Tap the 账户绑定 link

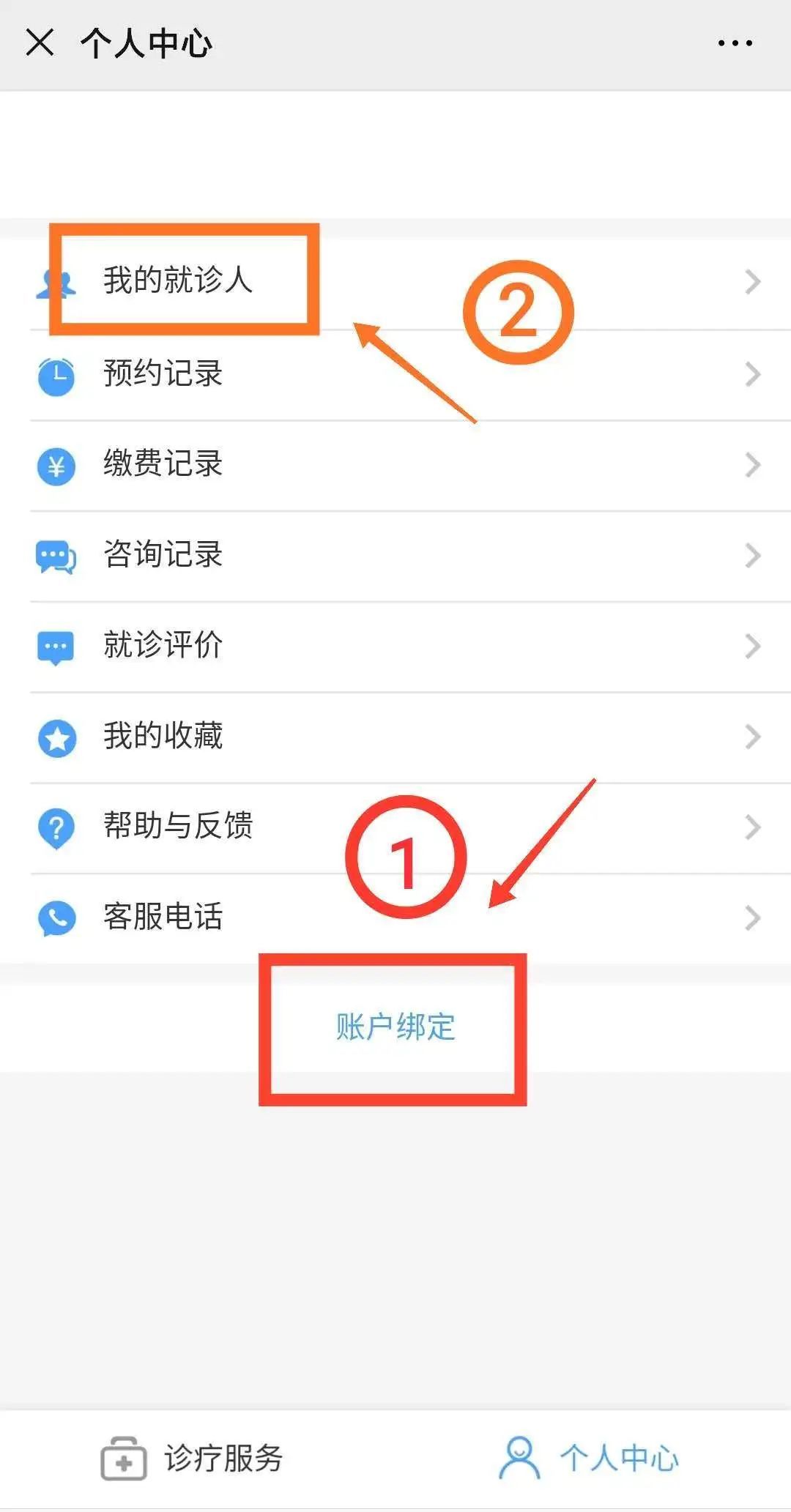(395, 1027)
